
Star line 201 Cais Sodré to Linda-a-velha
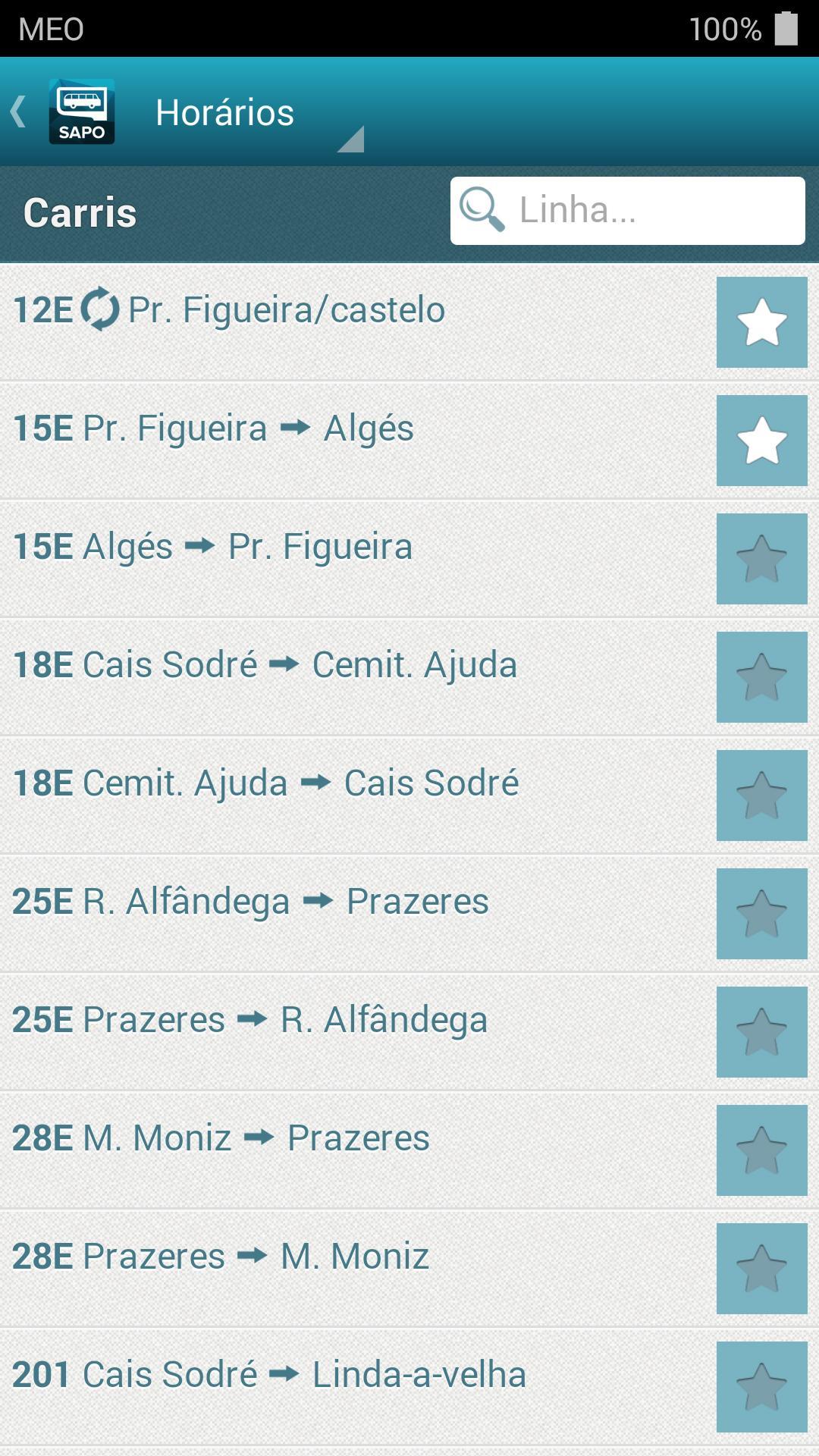coord(761,1387)
